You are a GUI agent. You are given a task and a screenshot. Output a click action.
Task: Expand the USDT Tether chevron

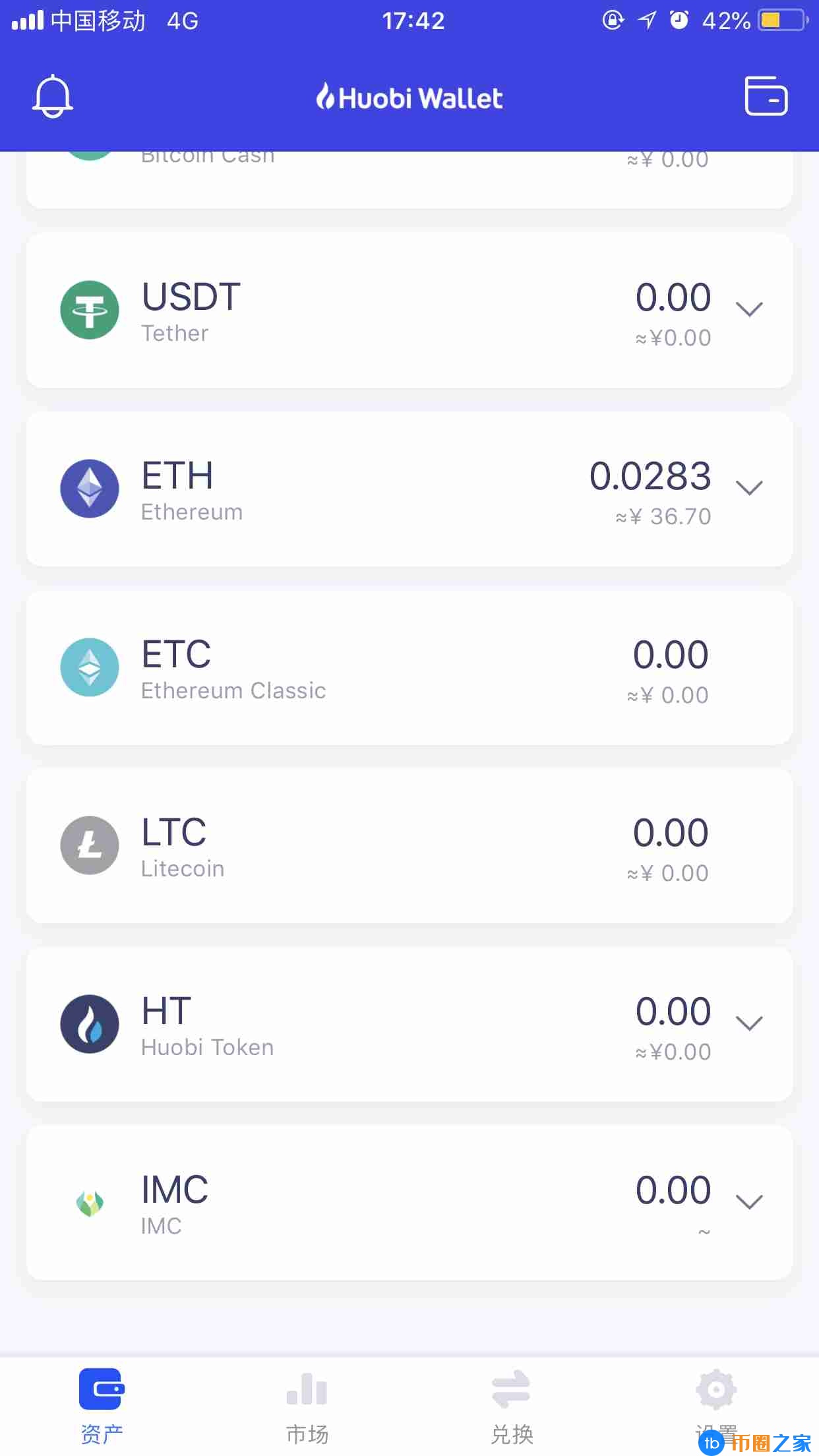(749, 309)
